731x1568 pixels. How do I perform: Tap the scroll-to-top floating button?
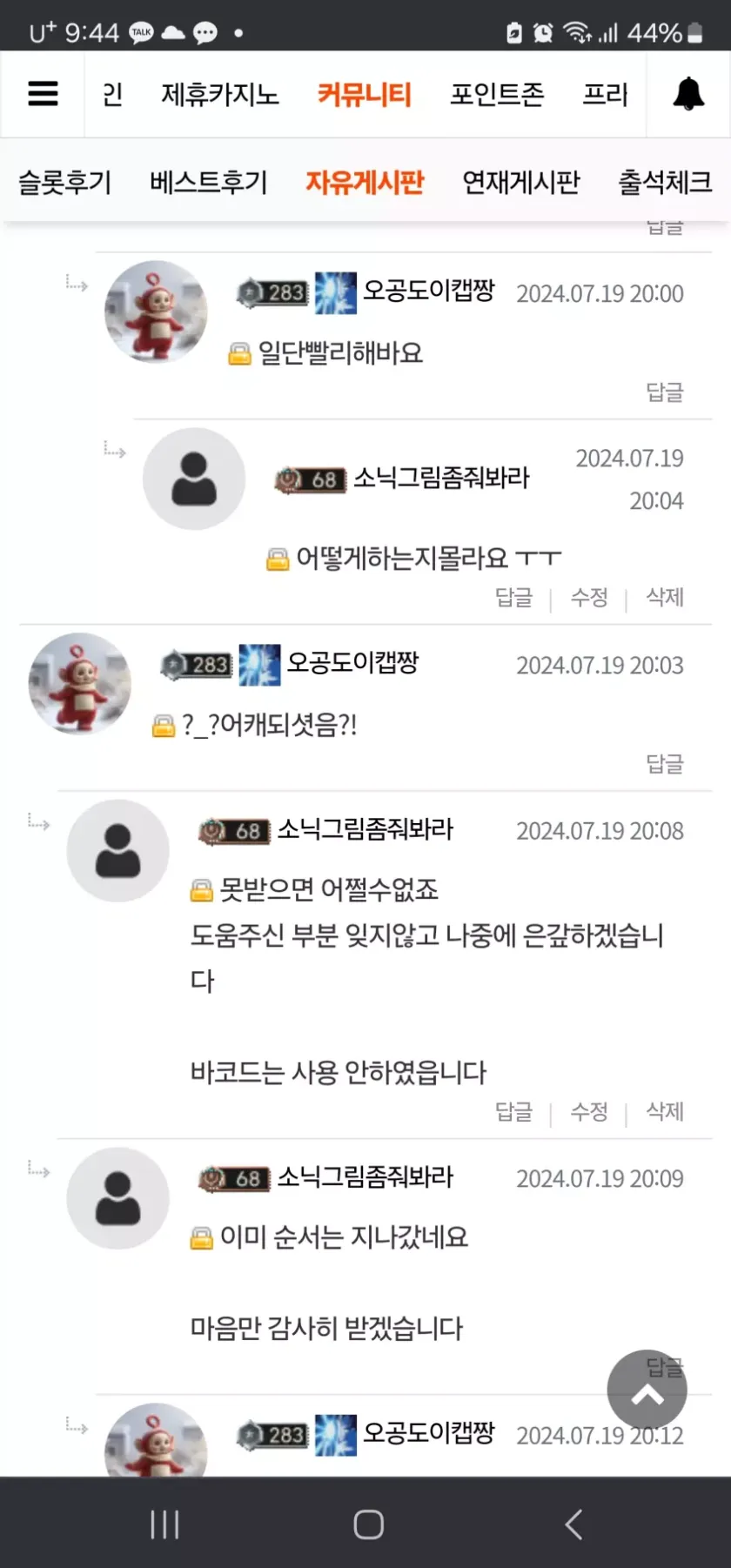[647, 1390]
